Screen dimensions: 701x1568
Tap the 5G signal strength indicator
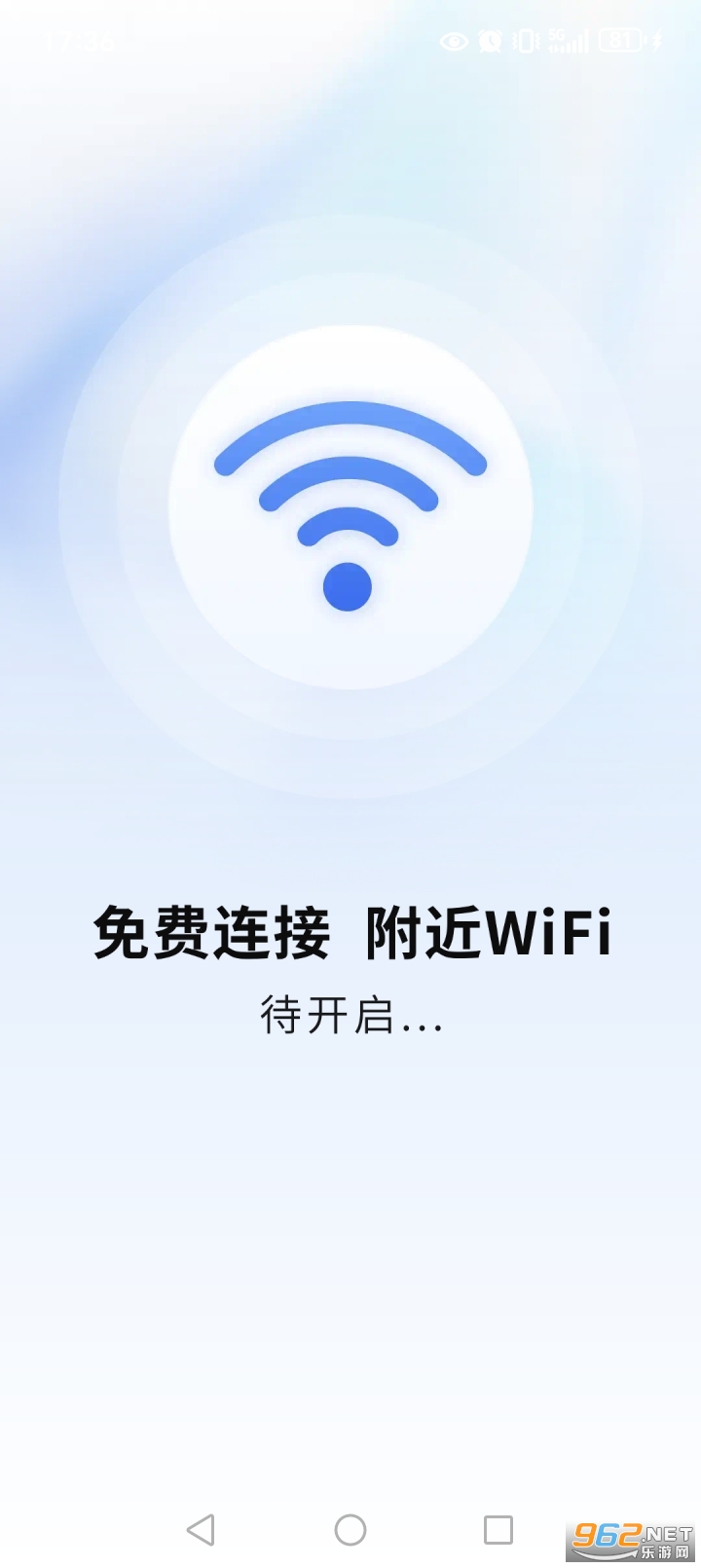[x=570, y=42]
